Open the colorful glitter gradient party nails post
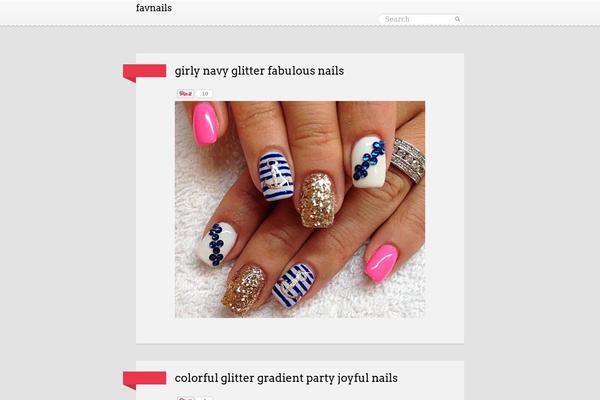The image size is (600, 400). 286,378
